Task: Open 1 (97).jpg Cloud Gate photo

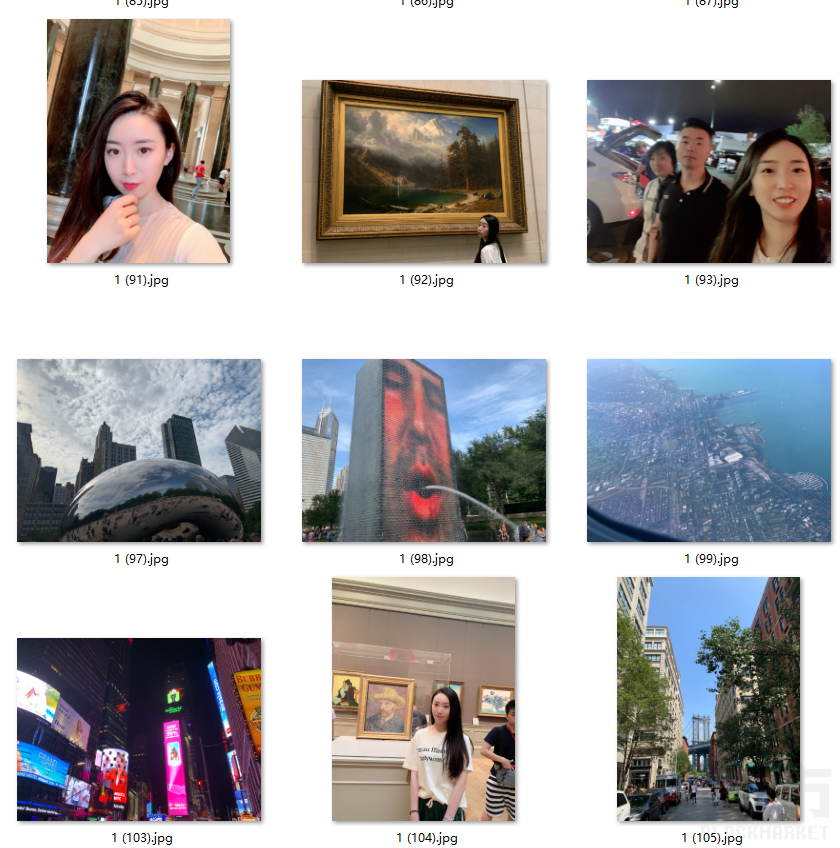Action: (139, 450)
